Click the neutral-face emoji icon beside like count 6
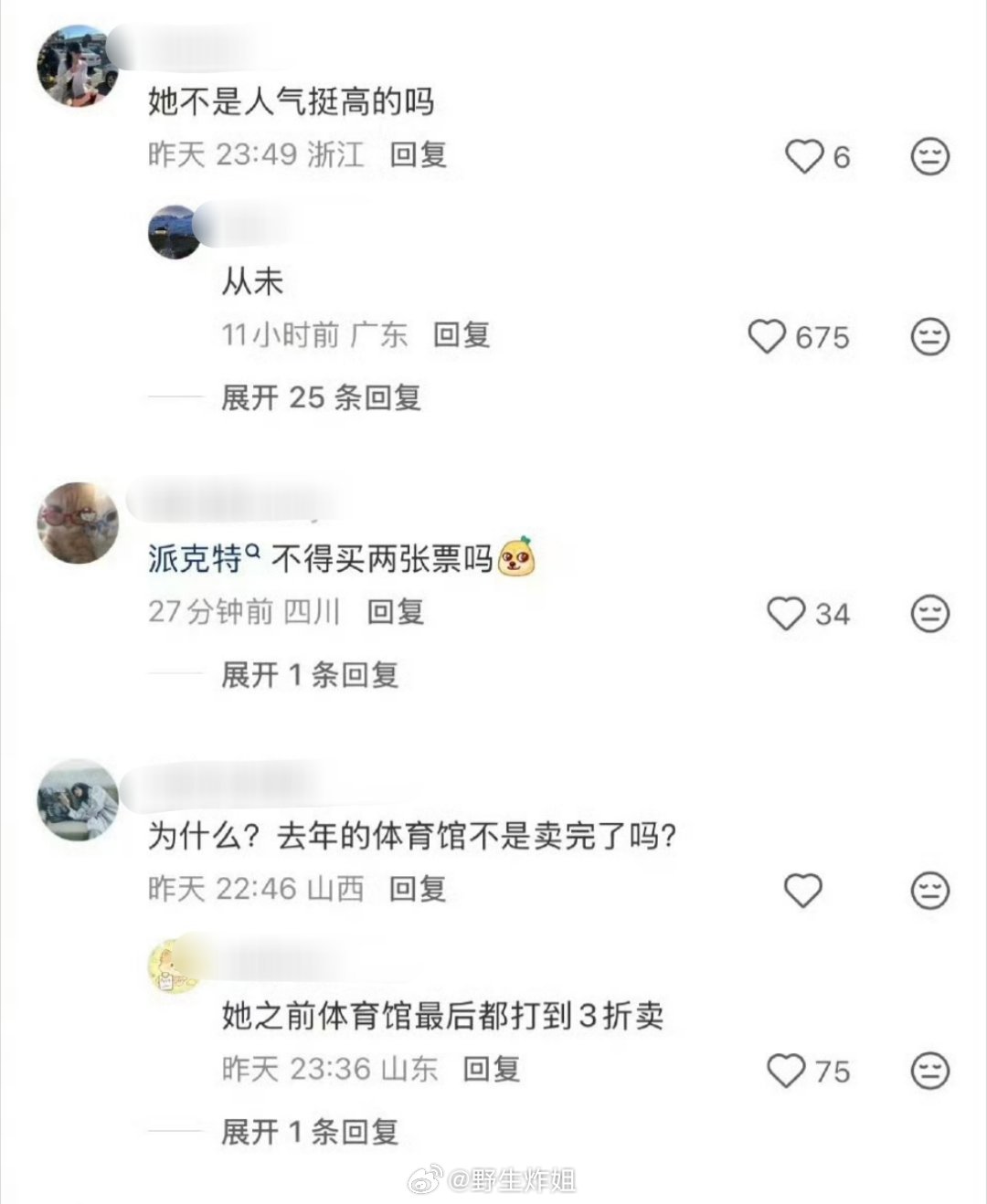 tap(930, 155)
